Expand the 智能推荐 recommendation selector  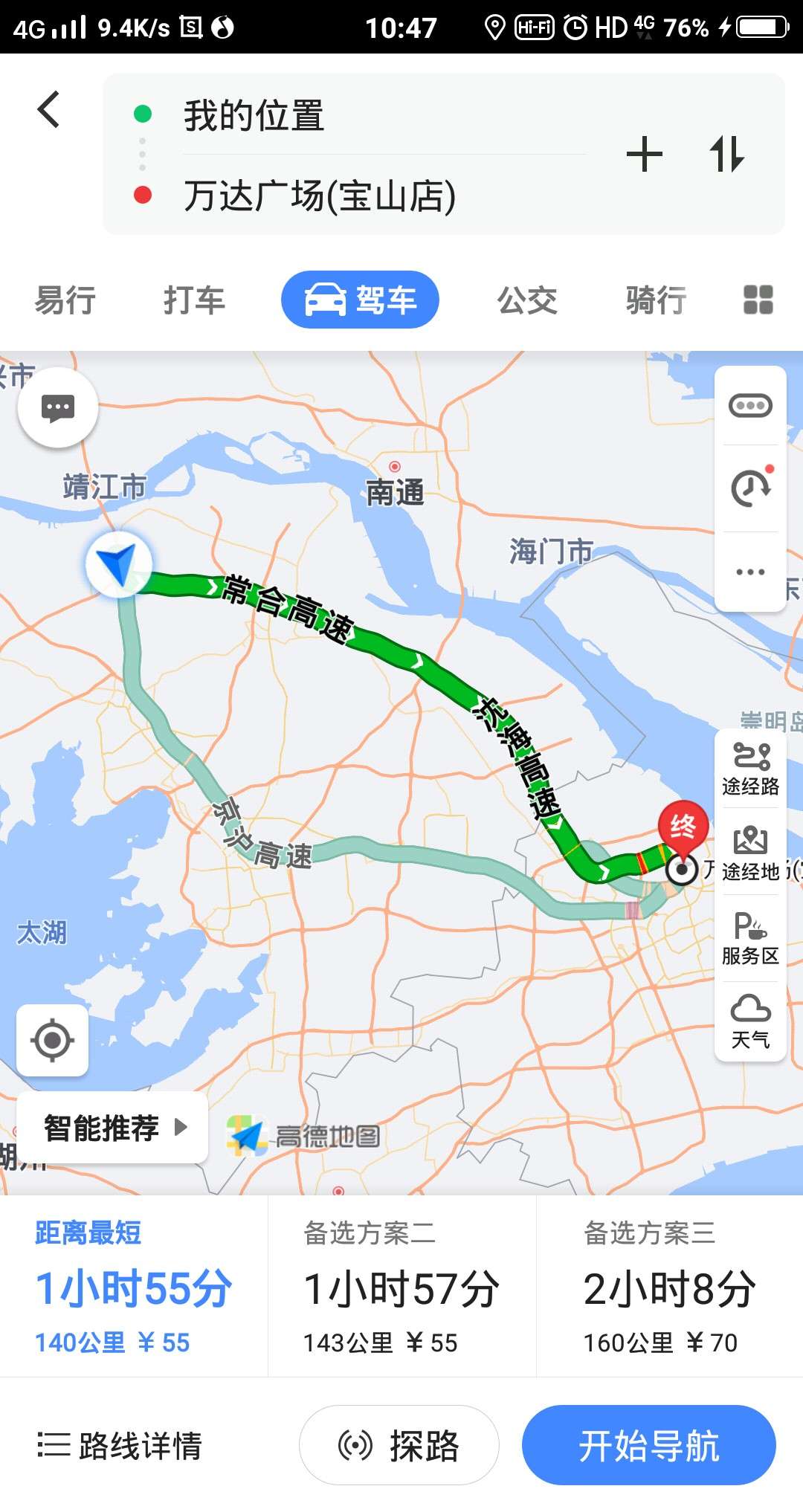[113, 1127]
